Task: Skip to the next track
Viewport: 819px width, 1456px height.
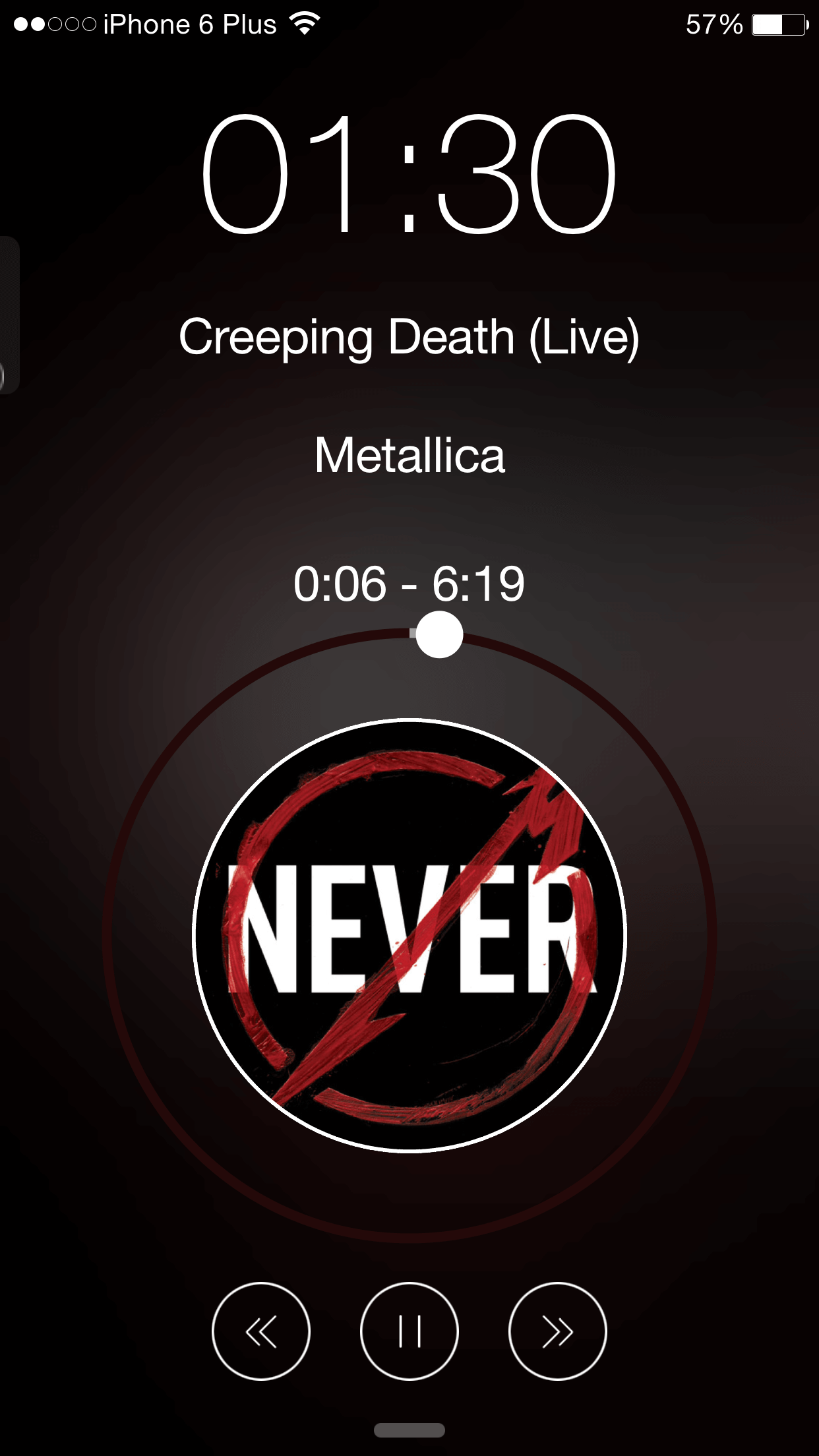Action: 557,1331
